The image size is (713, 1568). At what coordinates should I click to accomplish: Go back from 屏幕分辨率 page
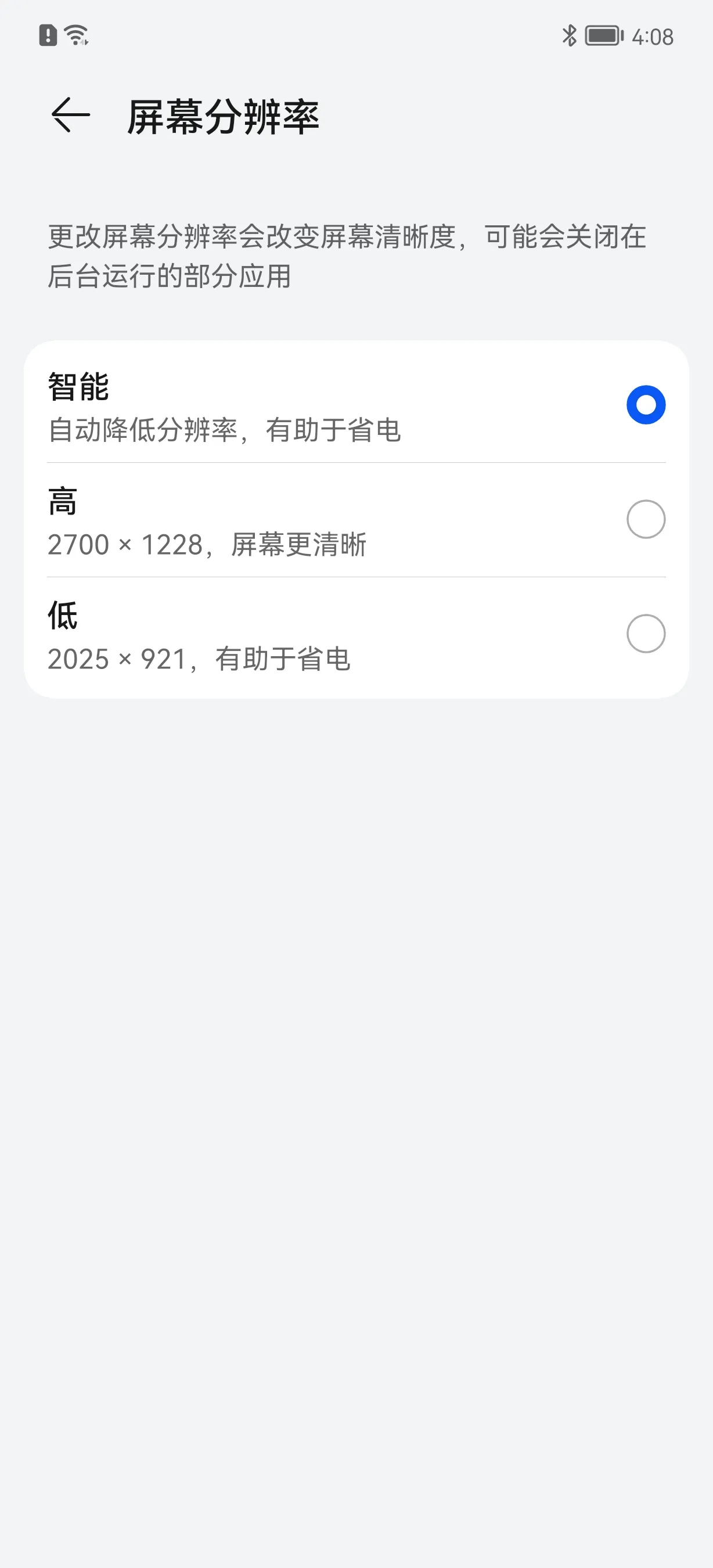(x=71, y=115)
